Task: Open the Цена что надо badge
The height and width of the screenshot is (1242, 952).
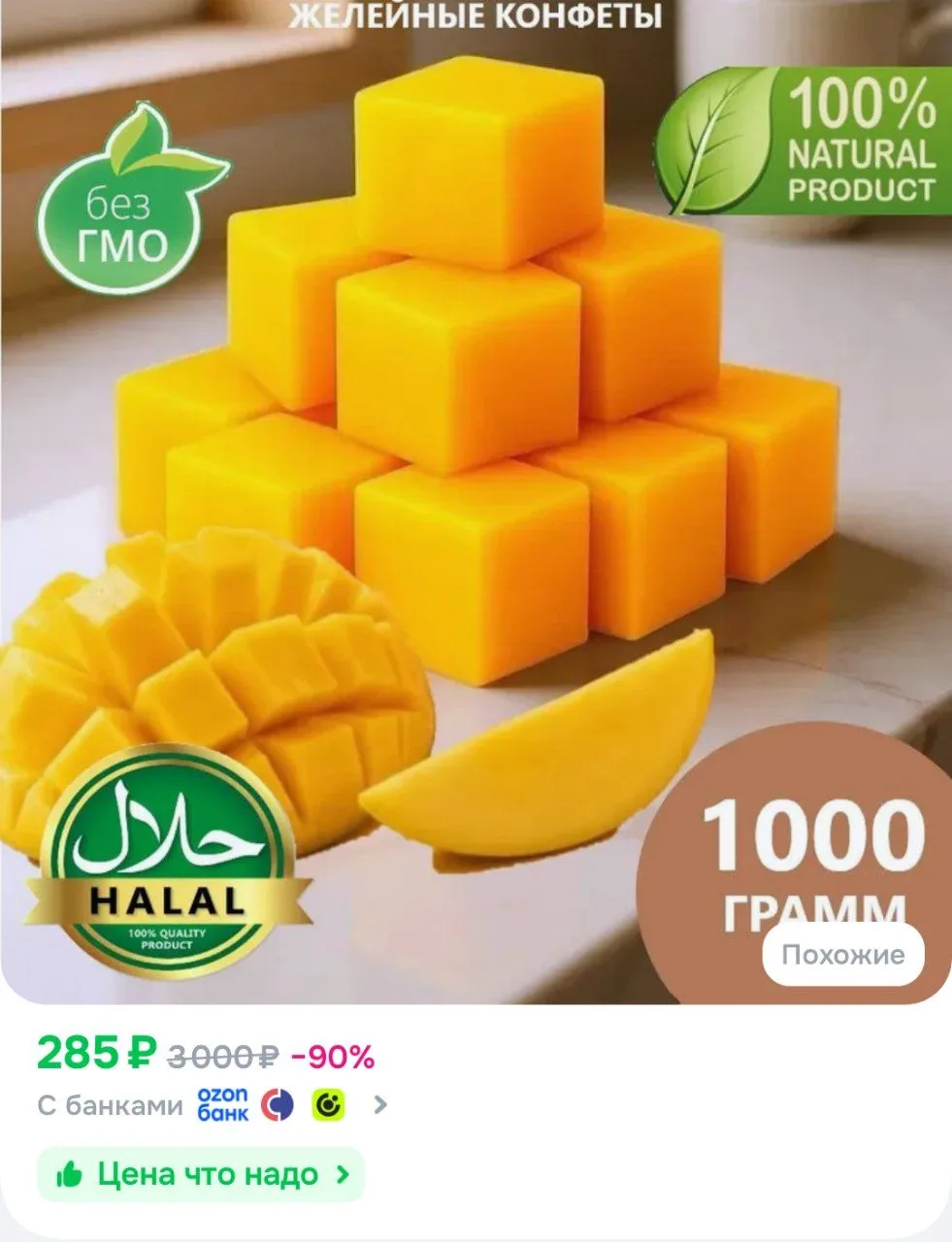Action: coord(201,1175)
